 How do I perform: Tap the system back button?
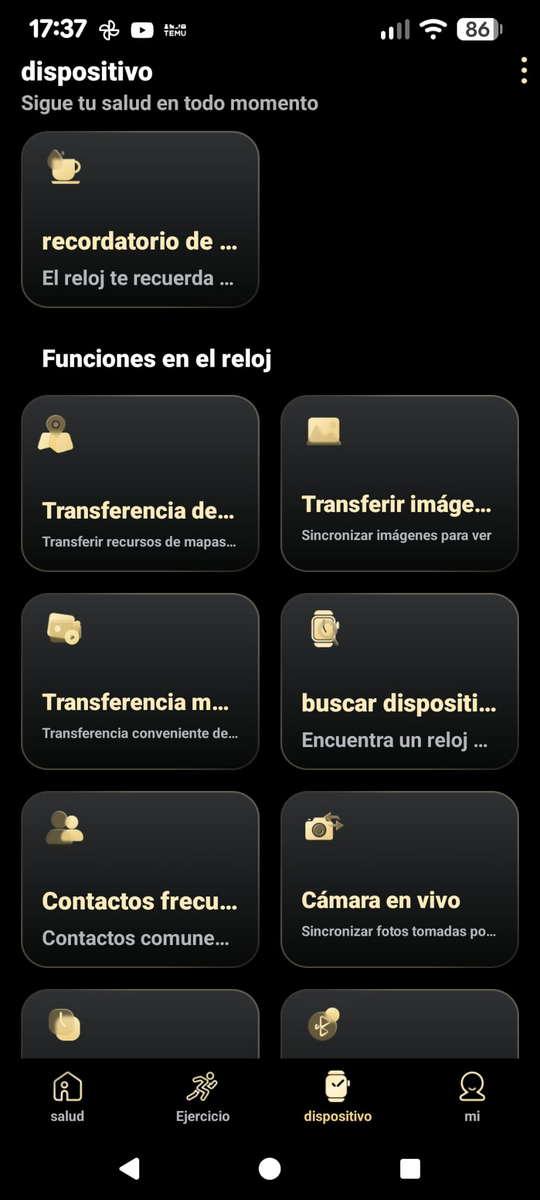tap(129, 1168)
